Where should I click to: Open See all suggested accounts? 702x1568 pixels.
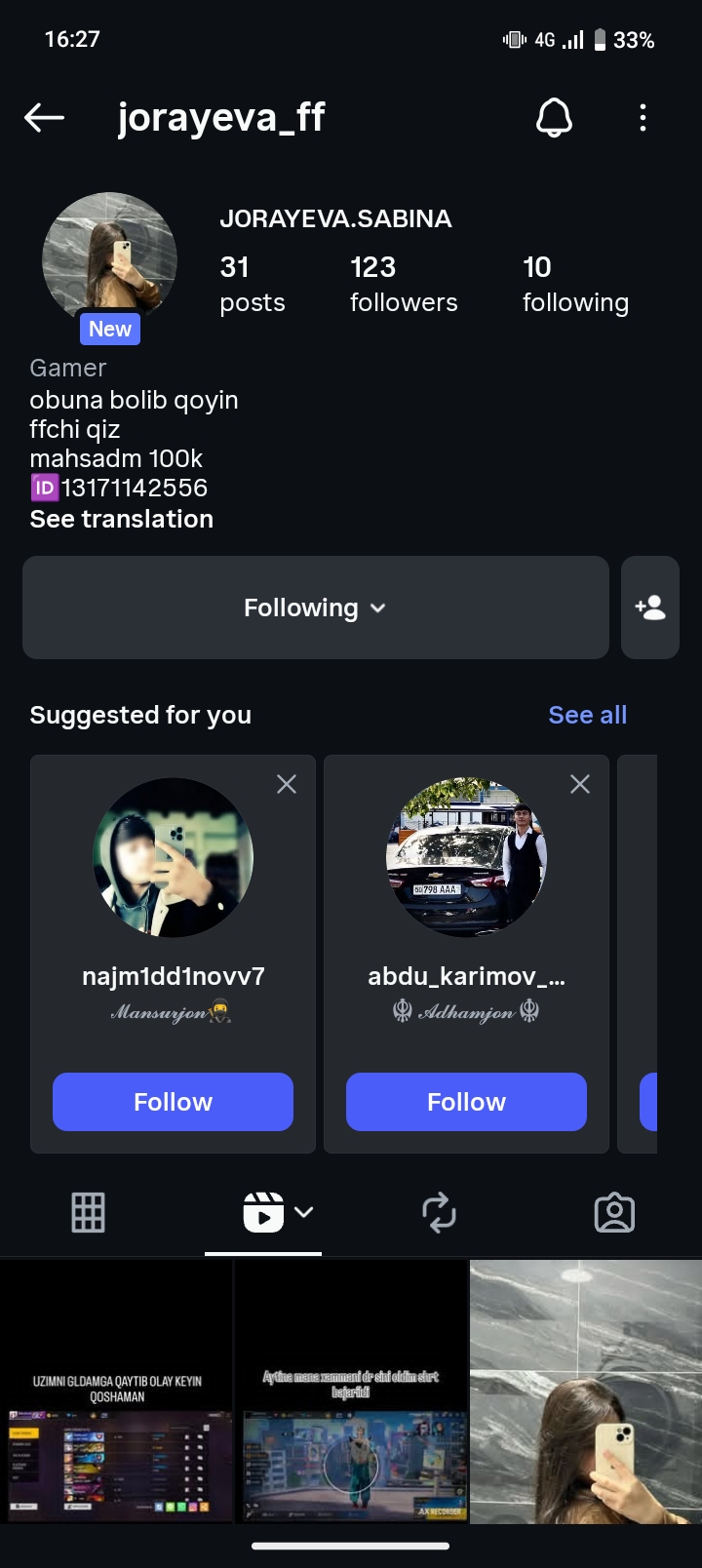click(x=587, y=715)
